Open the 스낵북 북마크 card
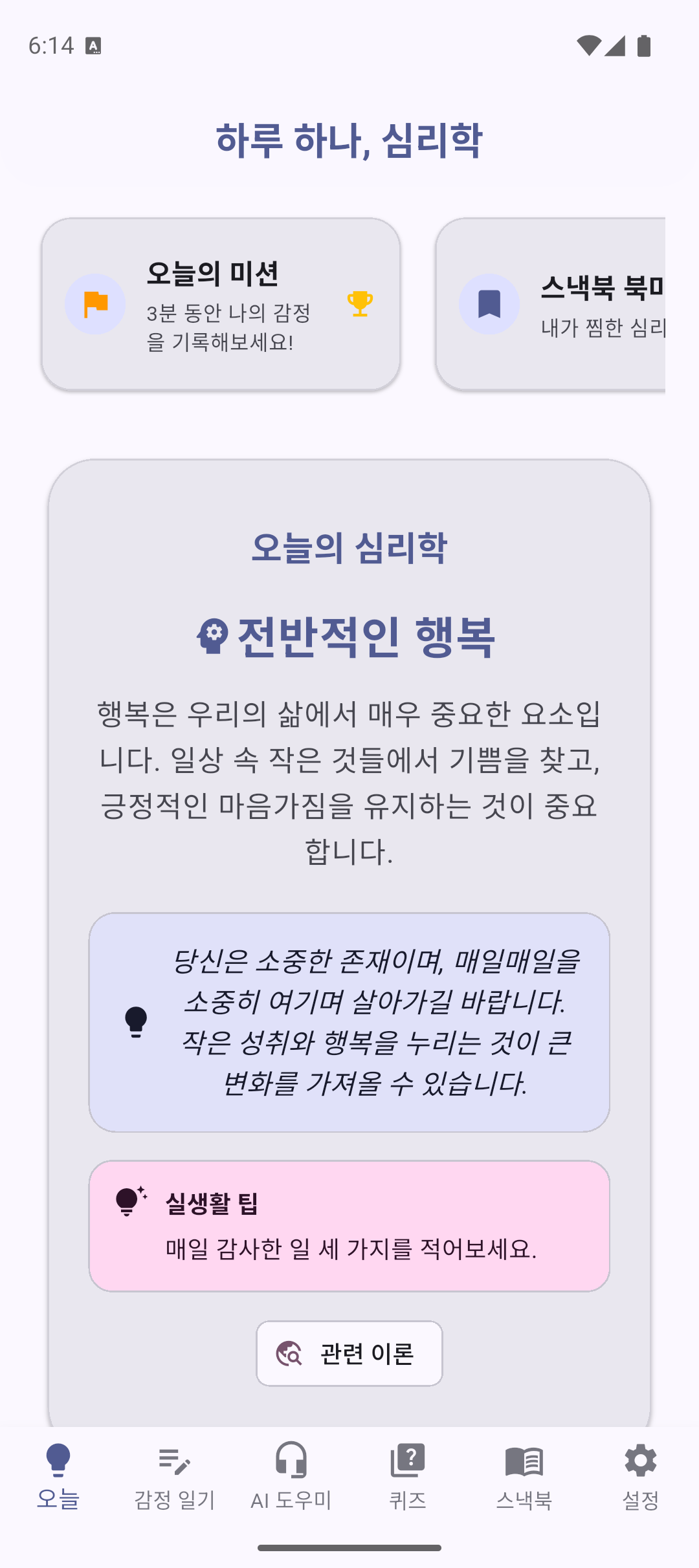Screen dimensions: 699x1568 click(551, 304)
